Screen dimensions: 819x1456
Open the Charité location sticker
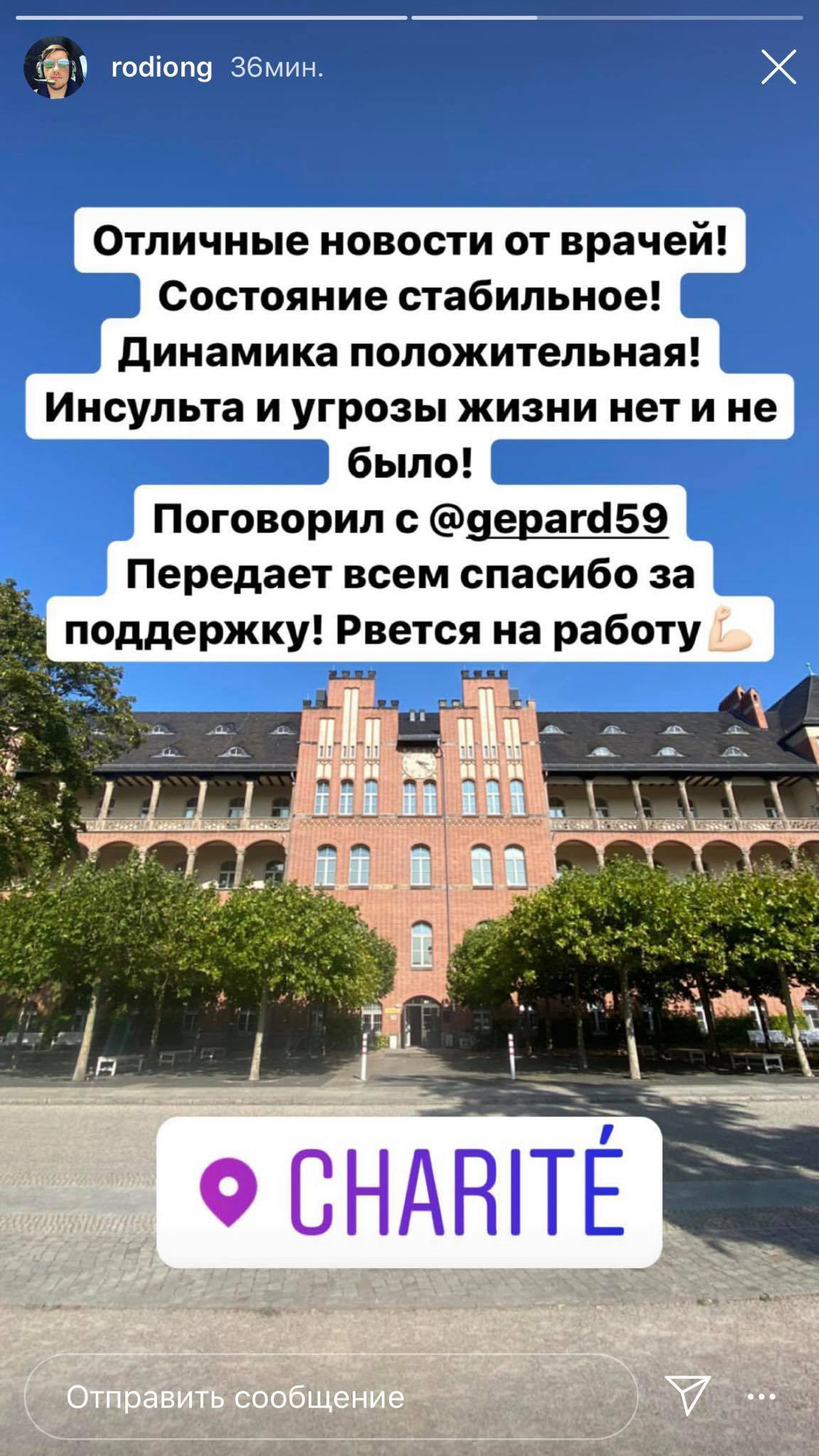coord(409,1192)
